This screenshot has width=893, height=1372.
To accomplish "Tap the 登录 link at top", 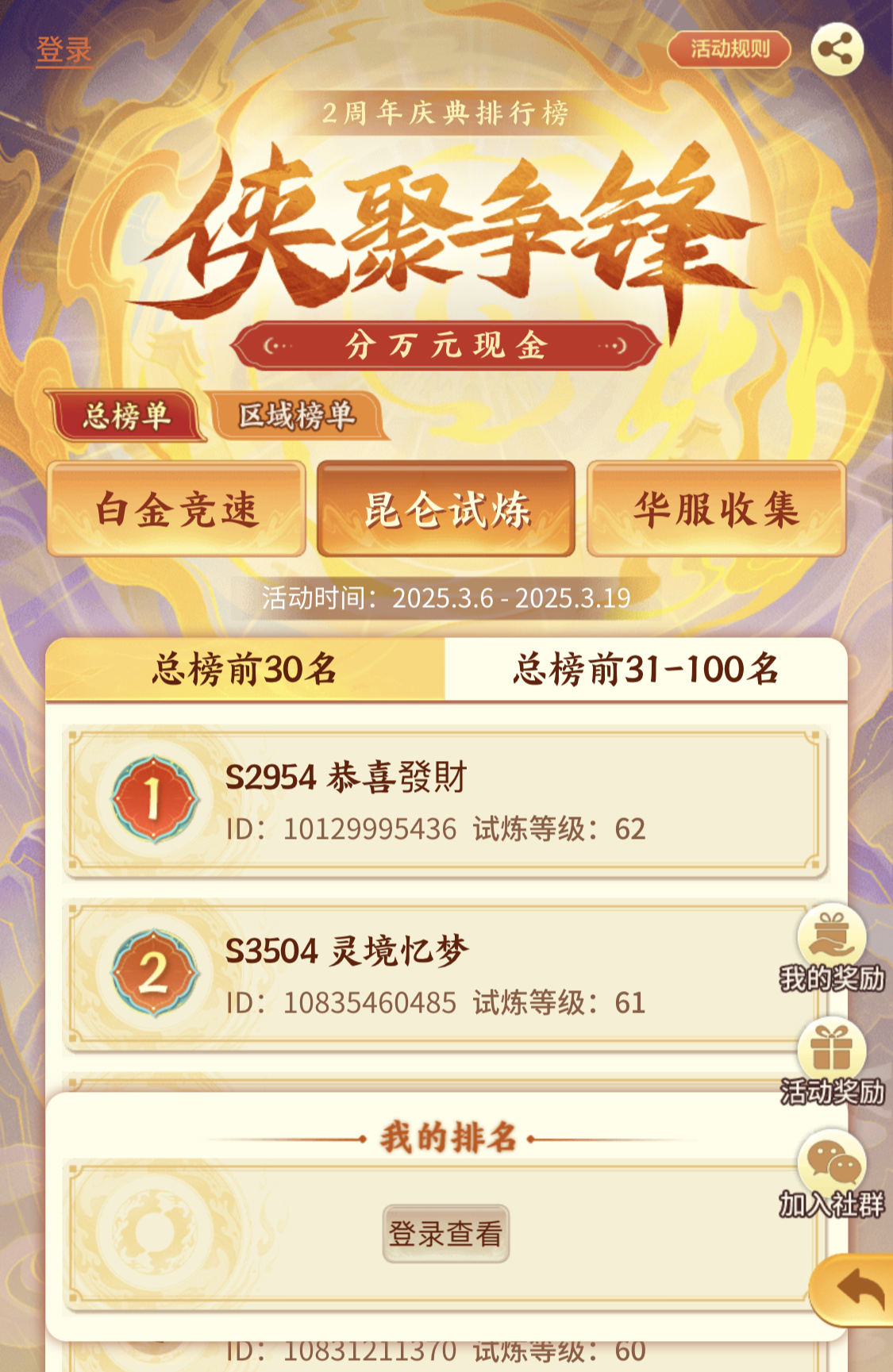I will point(64,50).
